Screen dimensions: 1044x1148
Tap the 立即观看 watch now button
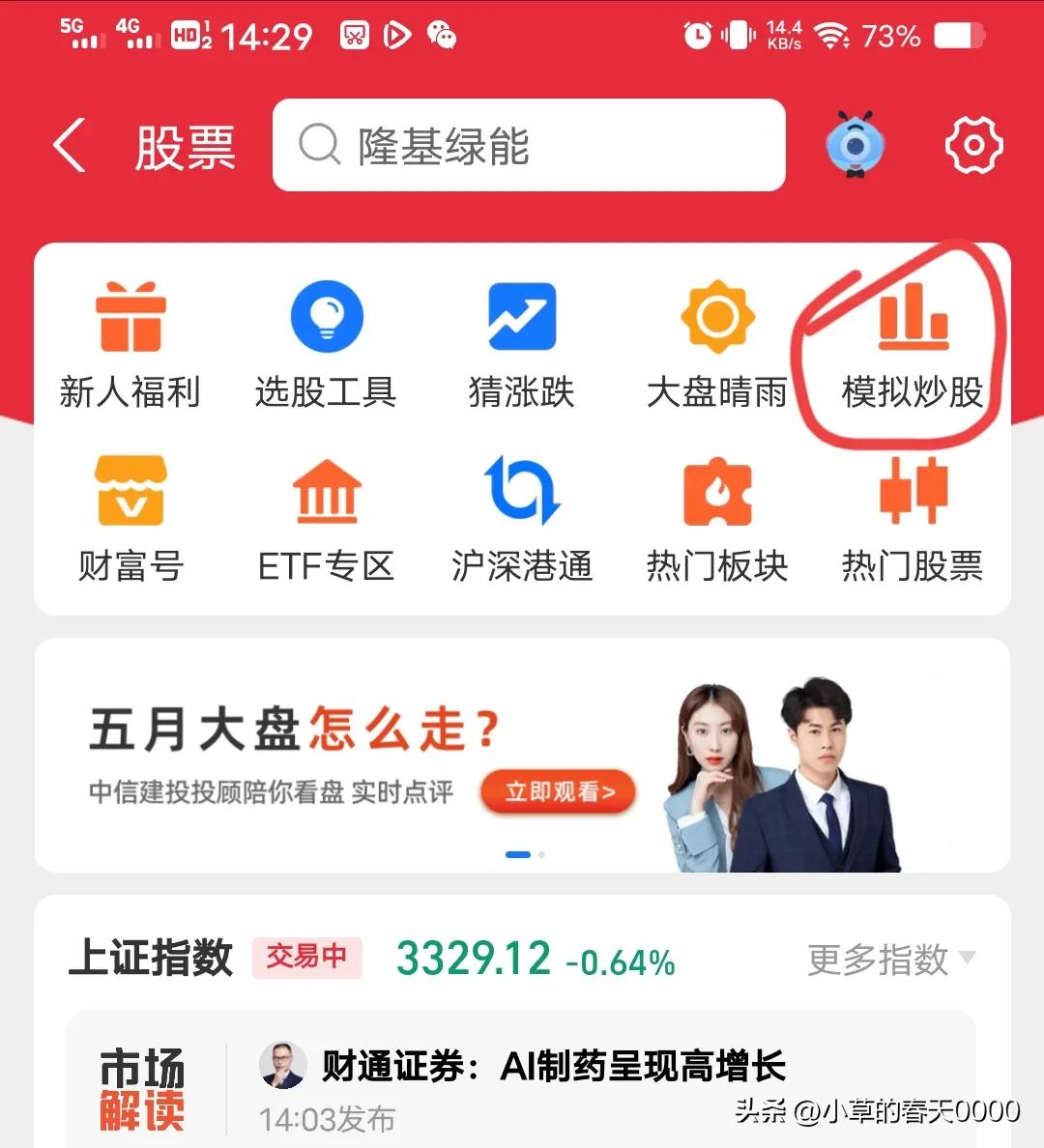pyautogui.click(x=558, y=791)
